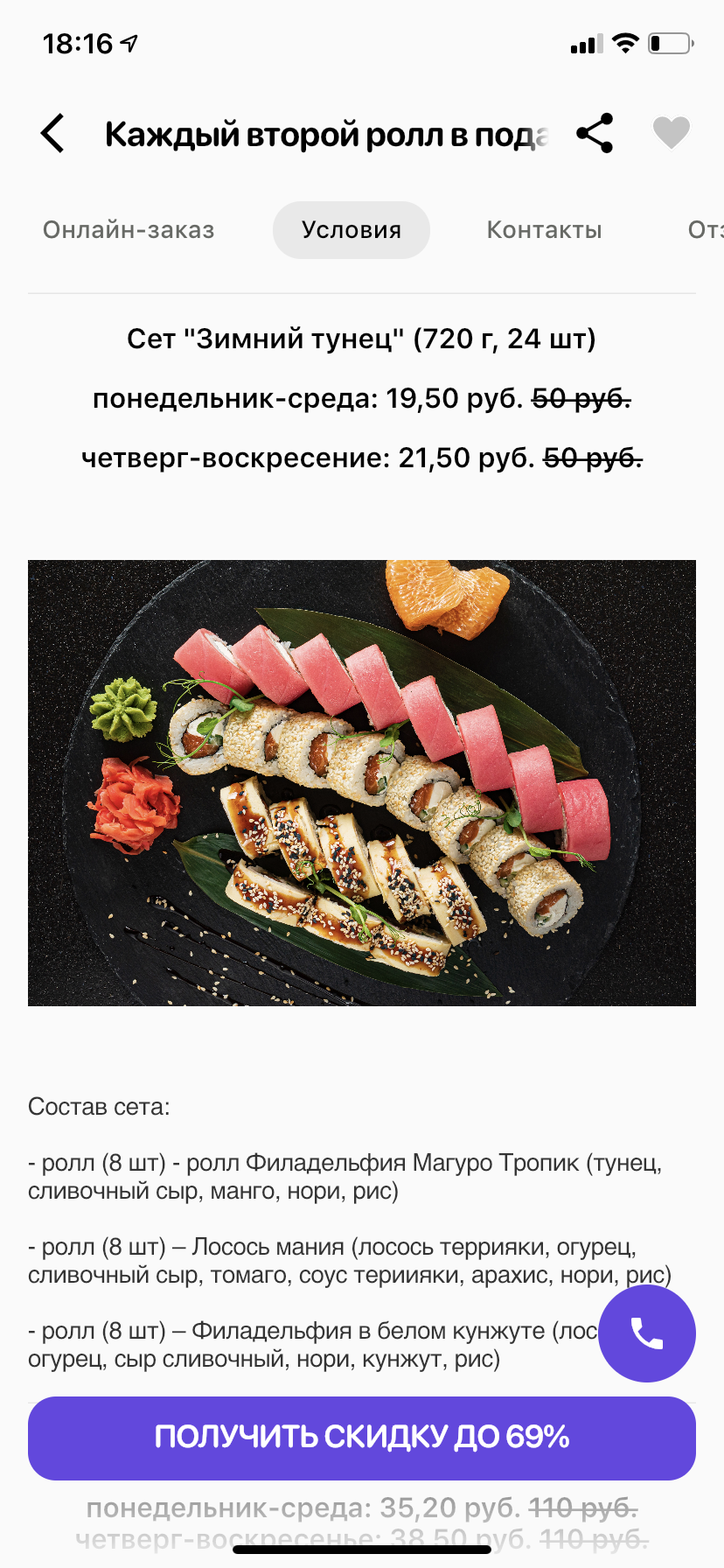Select the Условия tab
The image size is (724, 1568).
click(352, 230)
